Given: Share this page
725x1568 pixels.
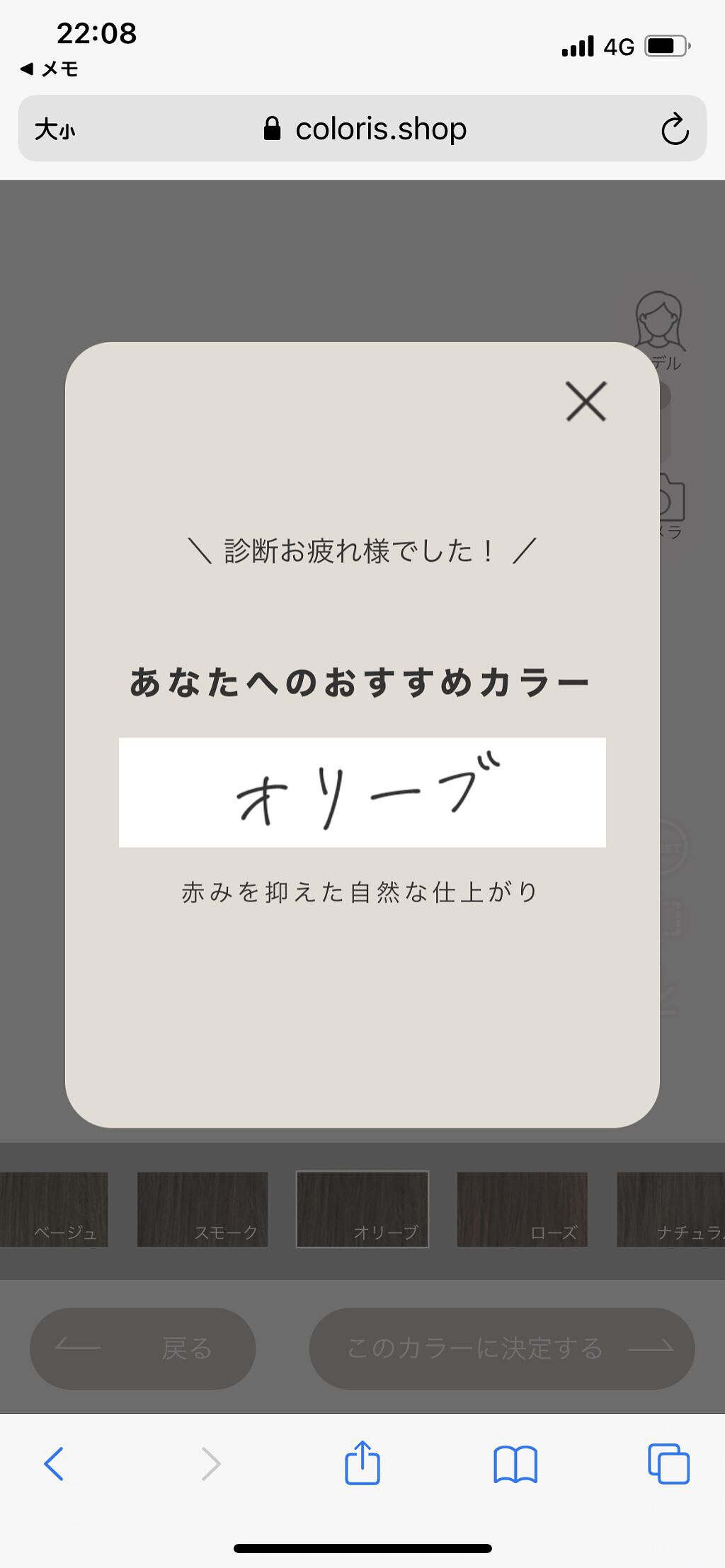Looking at the screenshot, I should pos(362,1463).
